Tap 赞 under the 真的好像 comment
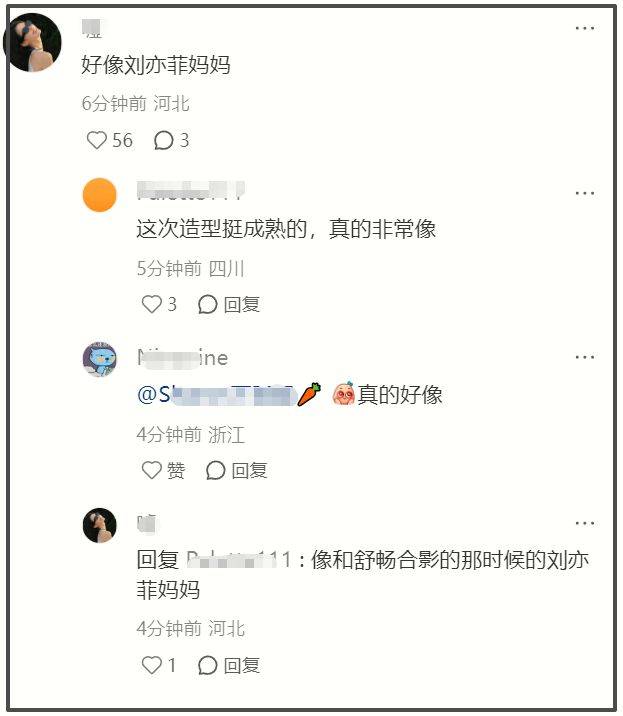This screenshot has height=716, width=623. point(163,470)
